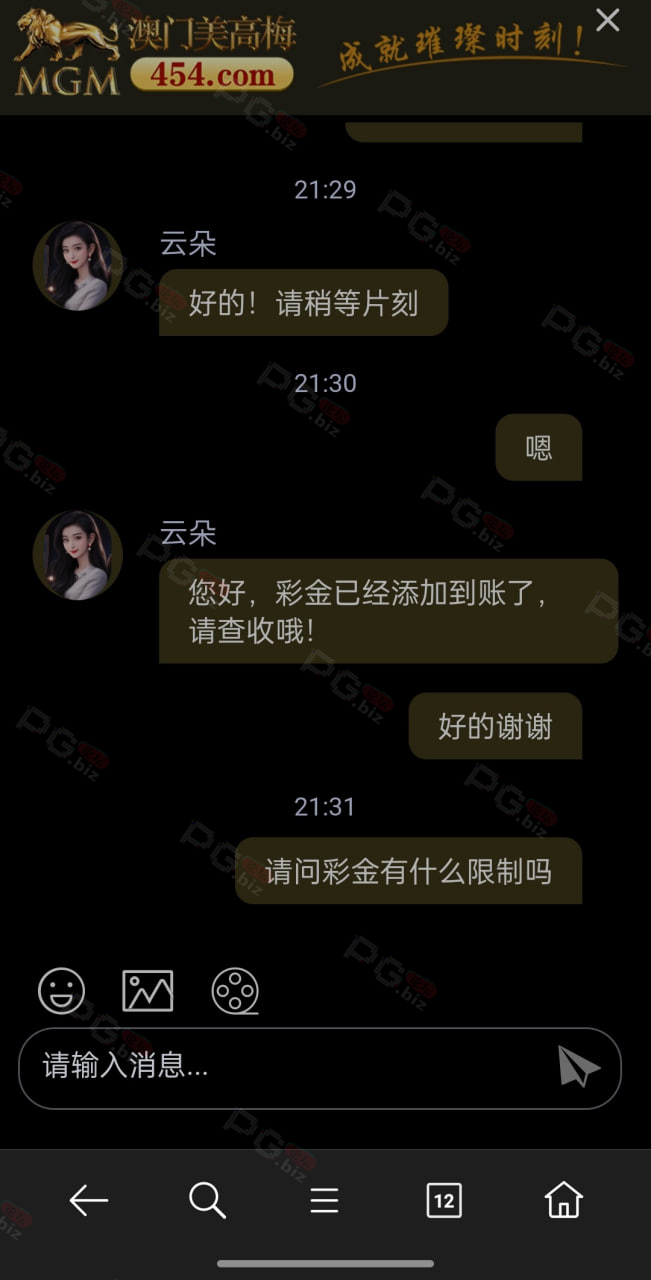Close the MGM banner at the top
This screenshot has height=1280, width=651.
click(x=607, y=19)
